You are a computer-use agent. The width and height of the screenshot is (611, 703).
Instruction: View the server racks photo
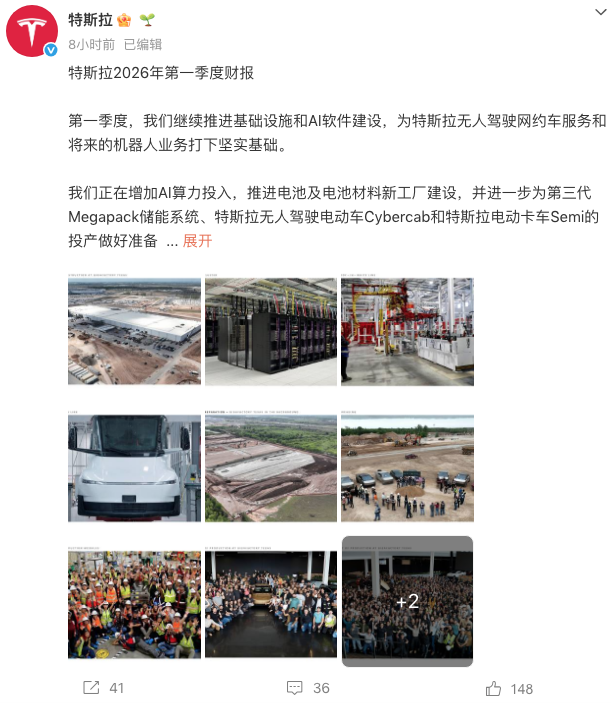pos(271,332)
